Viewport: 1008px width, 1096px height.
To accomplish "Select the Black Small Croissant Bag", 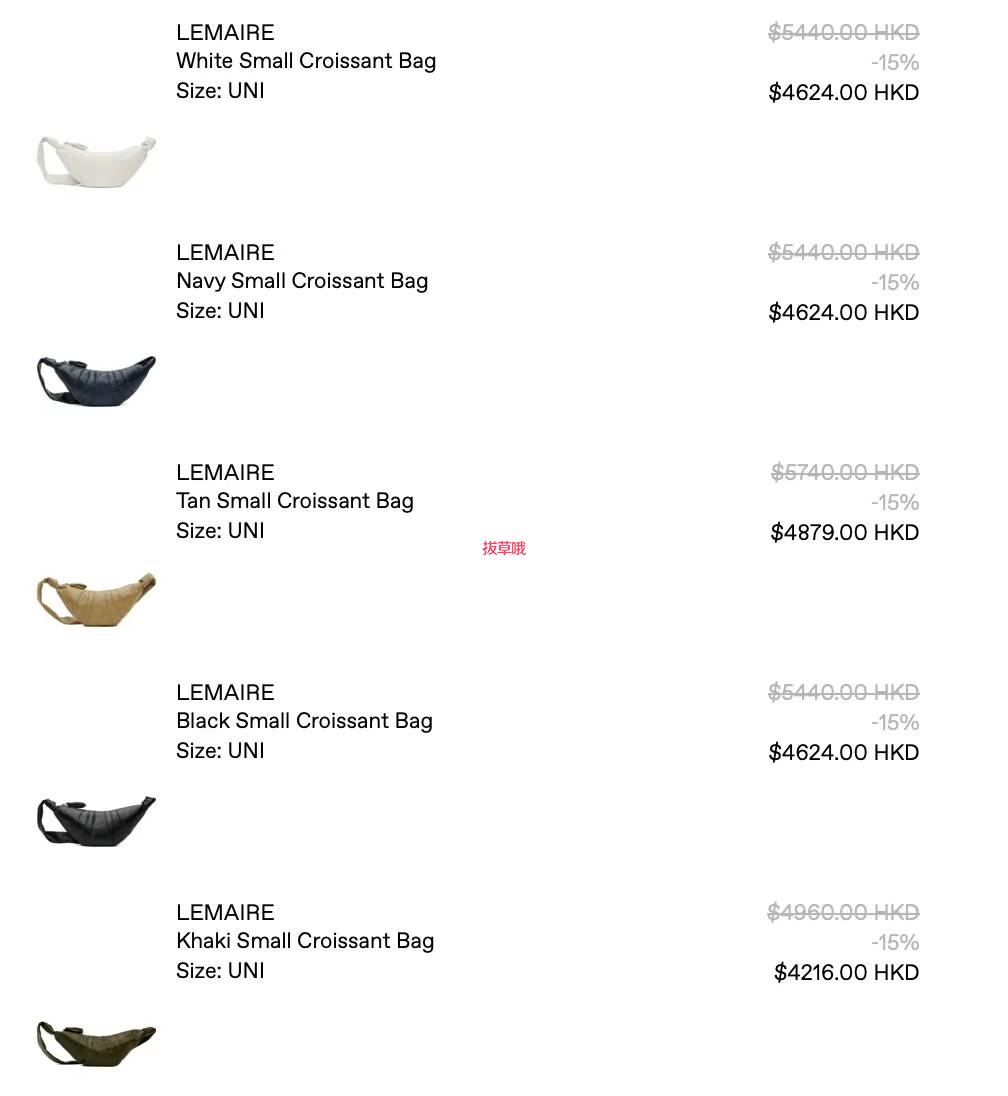I will click(304, 721).
